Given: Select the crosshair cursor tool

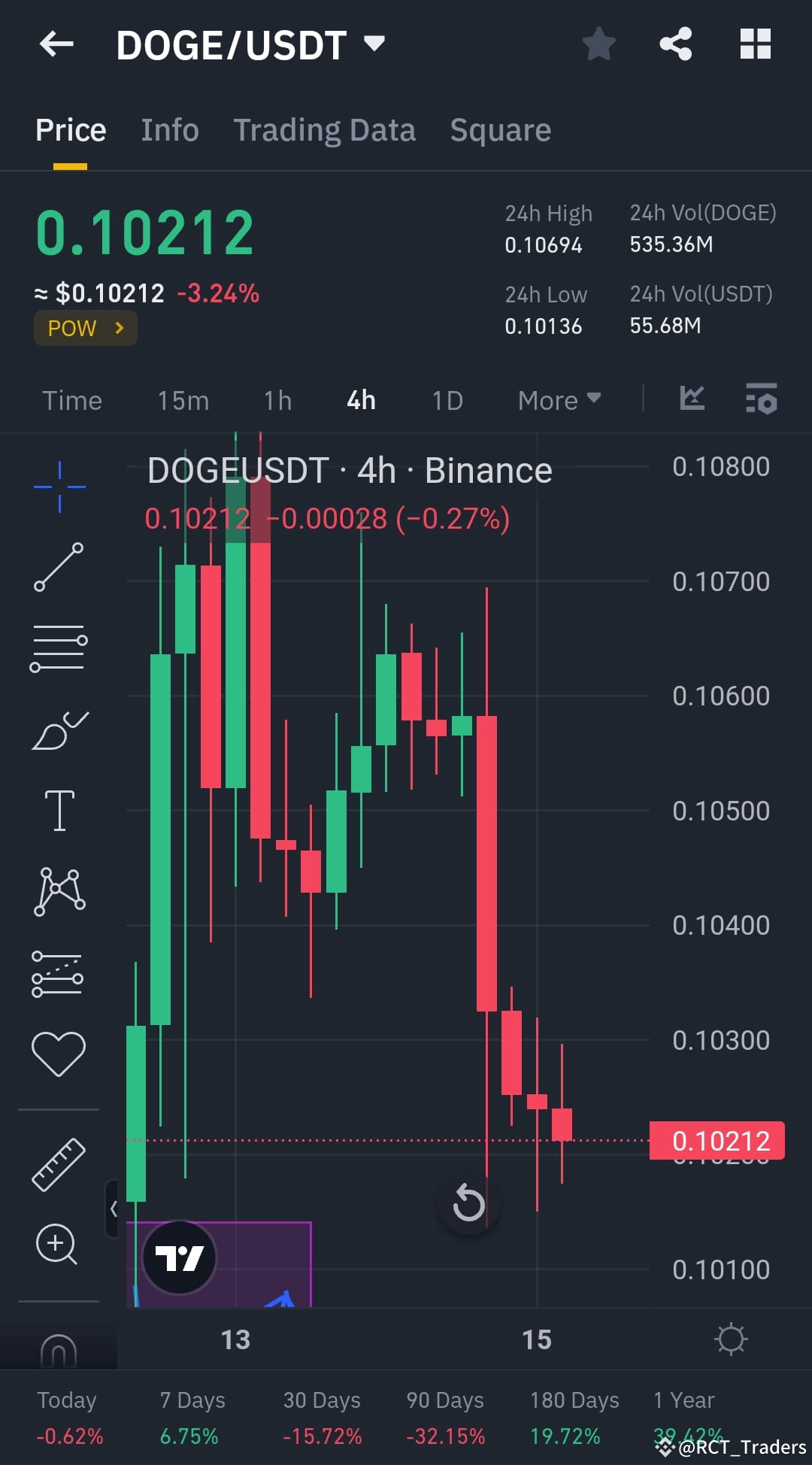Looking at the screenshot, I should coord(59,486).
